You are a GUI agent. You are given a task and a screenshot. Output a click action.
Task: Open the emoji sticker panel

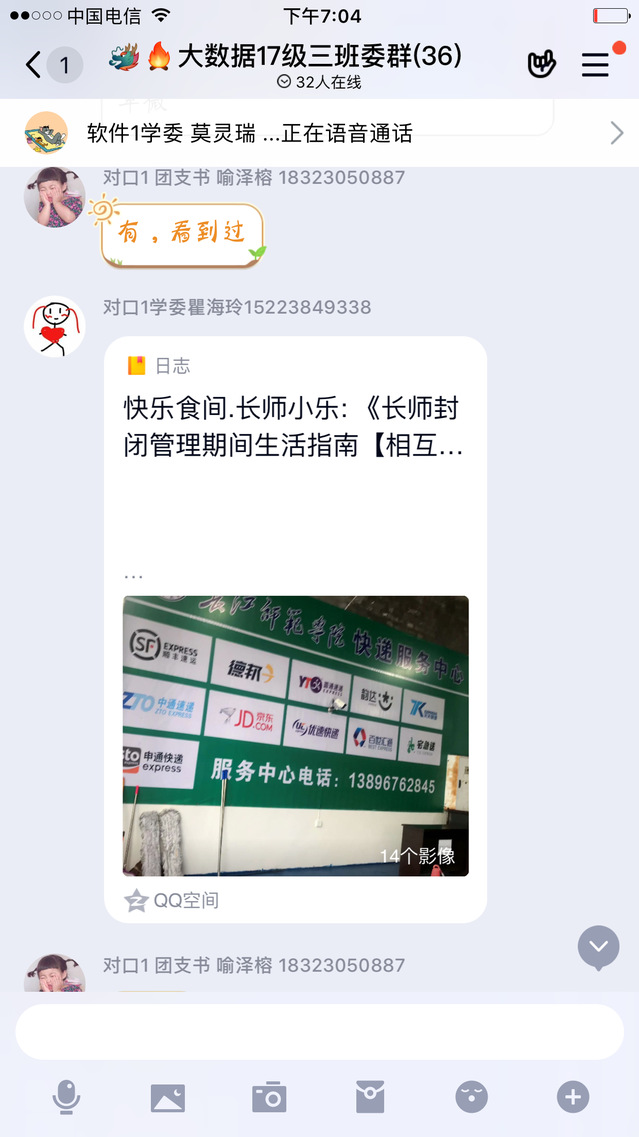(x=471, y=1097)
